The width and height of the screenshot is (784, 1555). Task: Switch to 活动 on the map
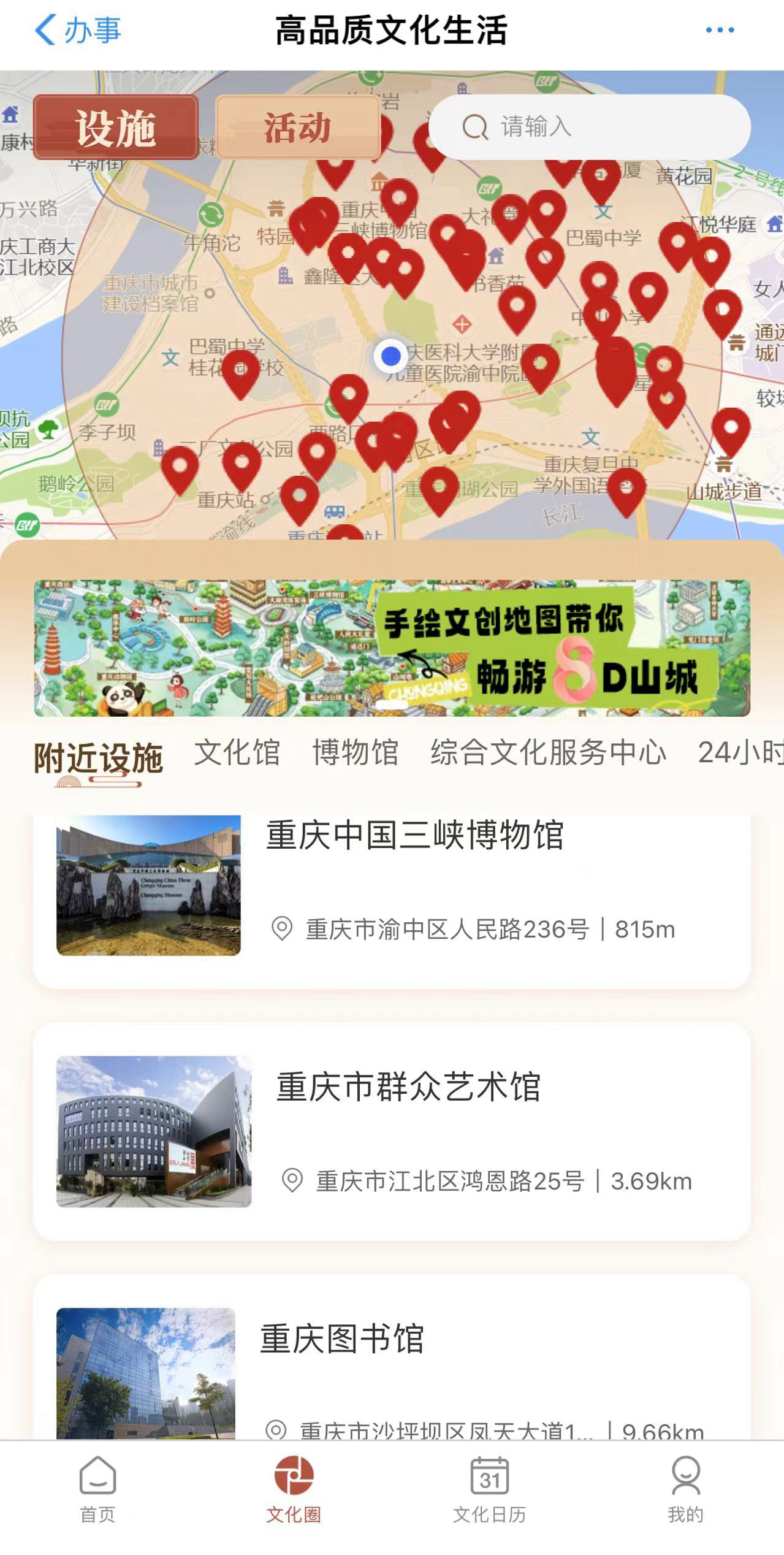click(x=298, y=128)
